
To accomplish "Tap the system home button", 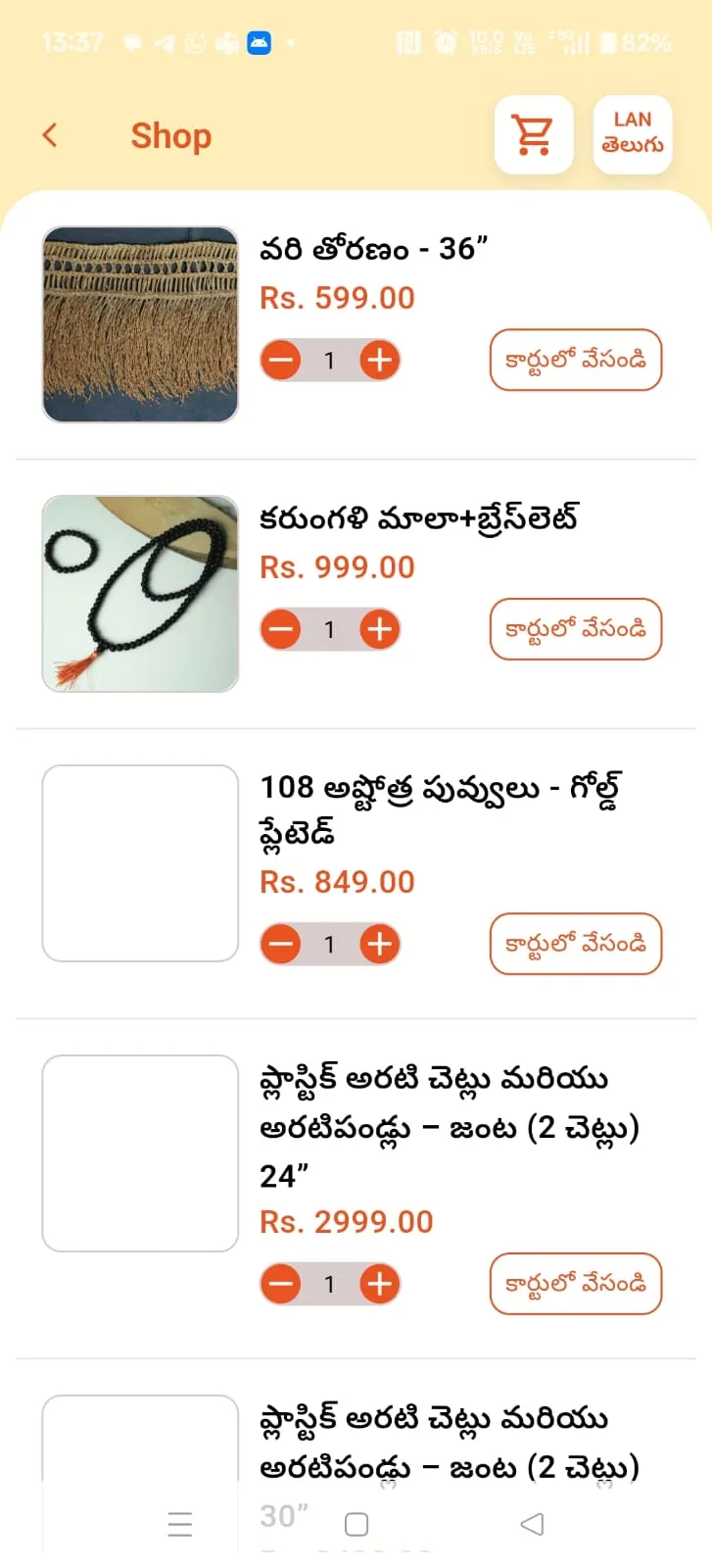I will click(x=356, y=1525).
